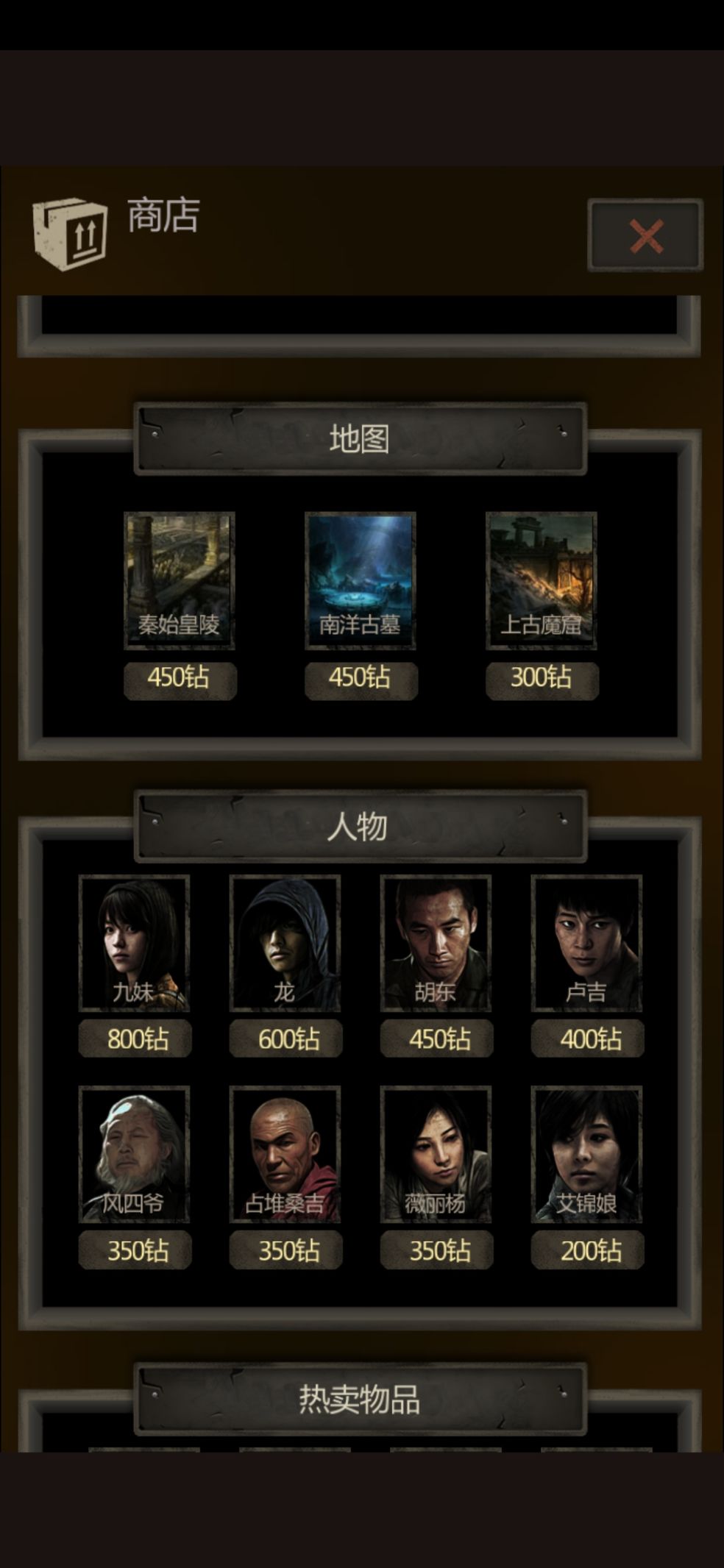
Task: Select character 艾锦娘 portrait
Action: 587,1154
